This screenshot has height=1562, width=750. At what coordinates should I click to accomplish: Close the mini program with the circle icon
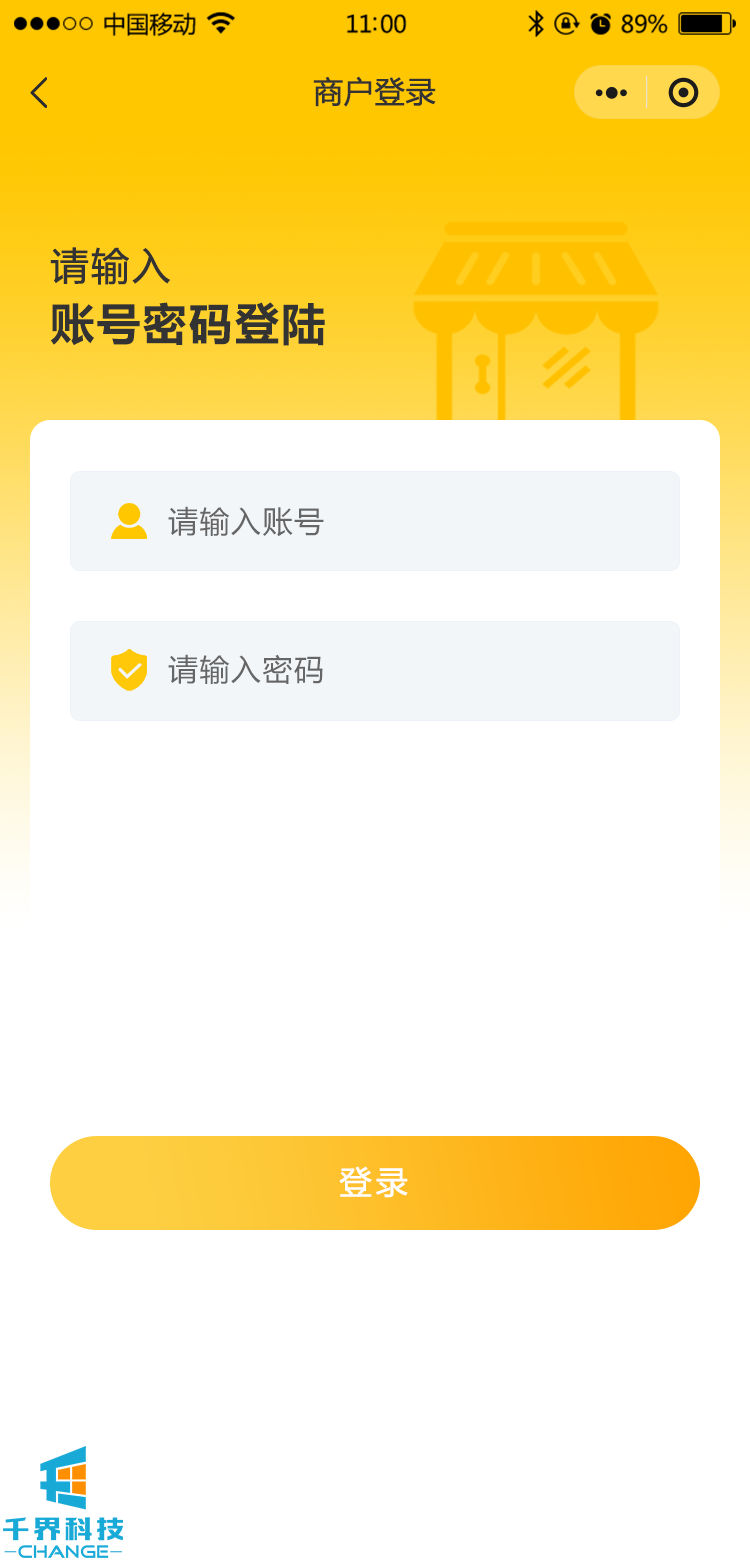[683, 93]
